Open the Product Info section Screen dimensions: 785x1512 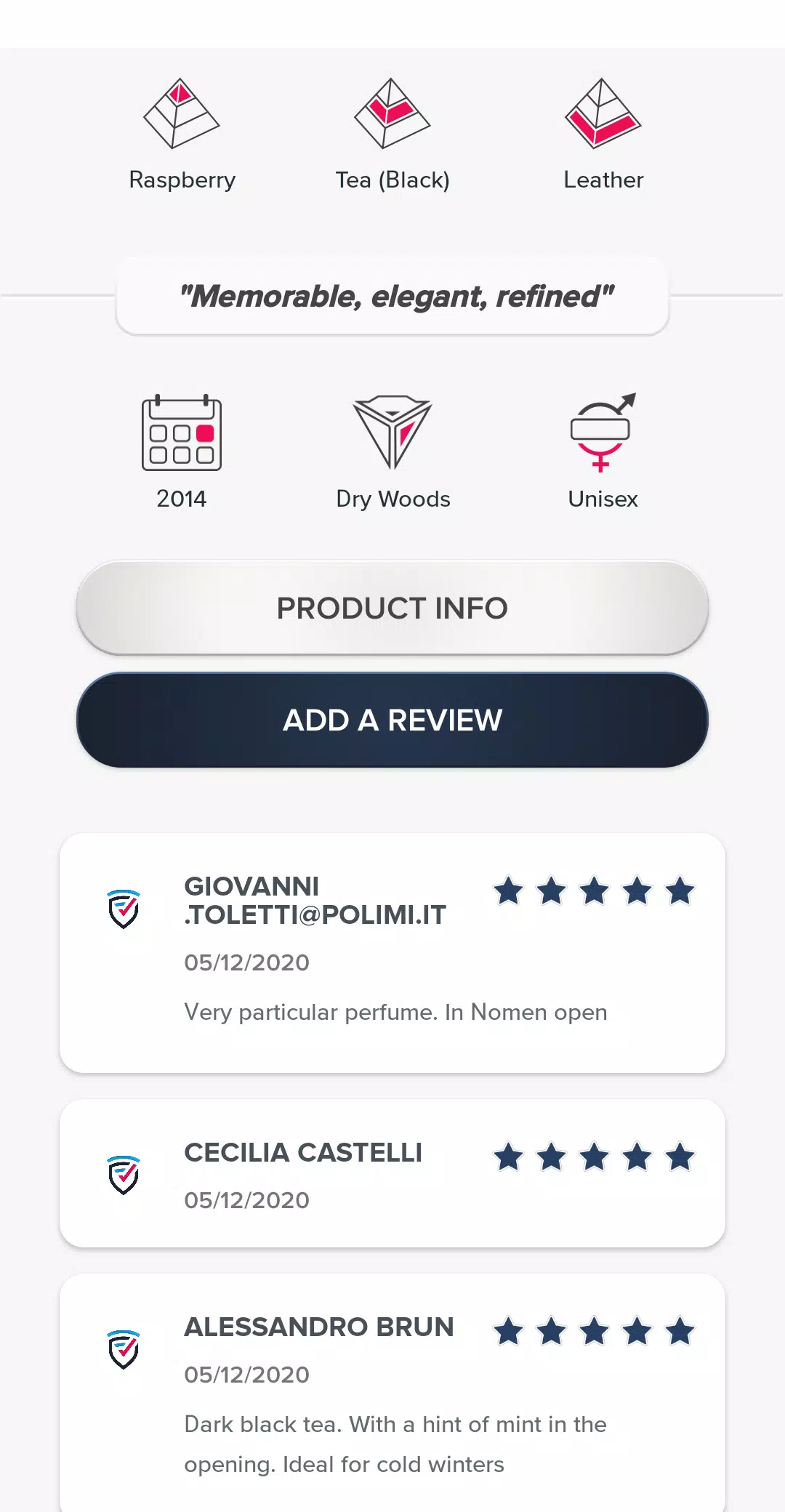tap(392, 608)
